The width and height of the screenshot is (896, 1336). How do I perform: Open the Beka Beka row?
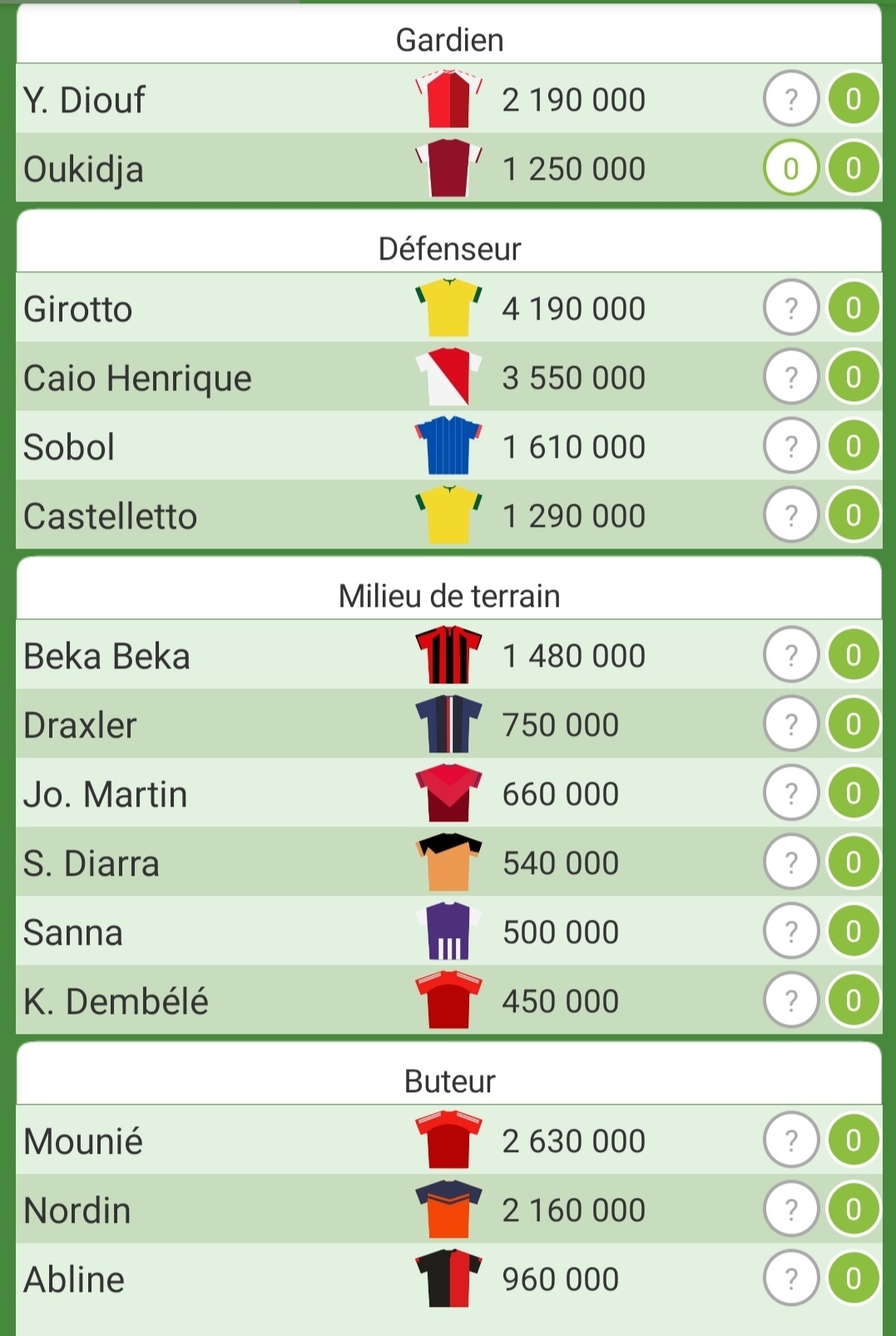(107, 656)
